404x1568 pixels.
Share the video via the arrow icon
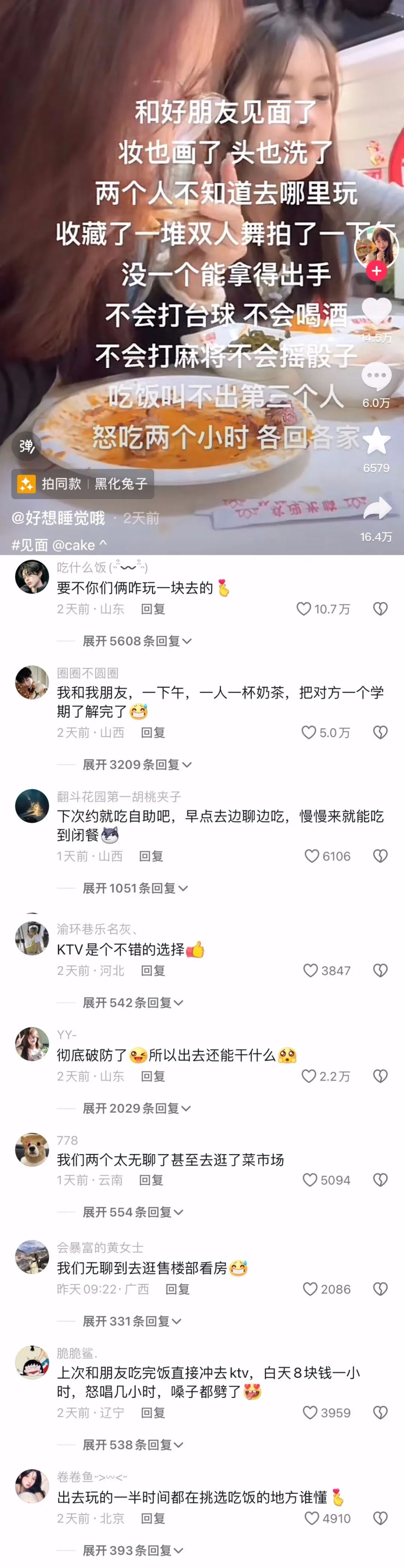point(376,509)
